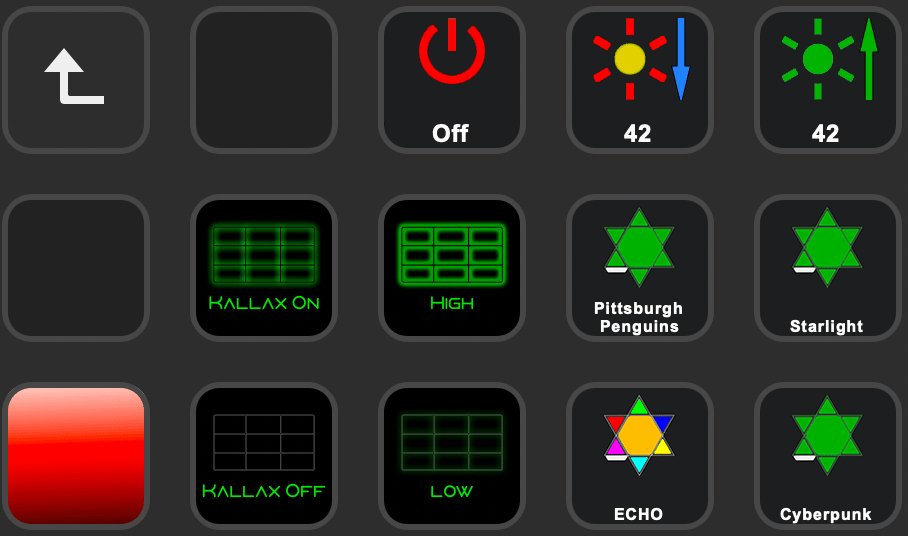Turn lights off with the power button
908x536 pixels.
coord(452,80)
